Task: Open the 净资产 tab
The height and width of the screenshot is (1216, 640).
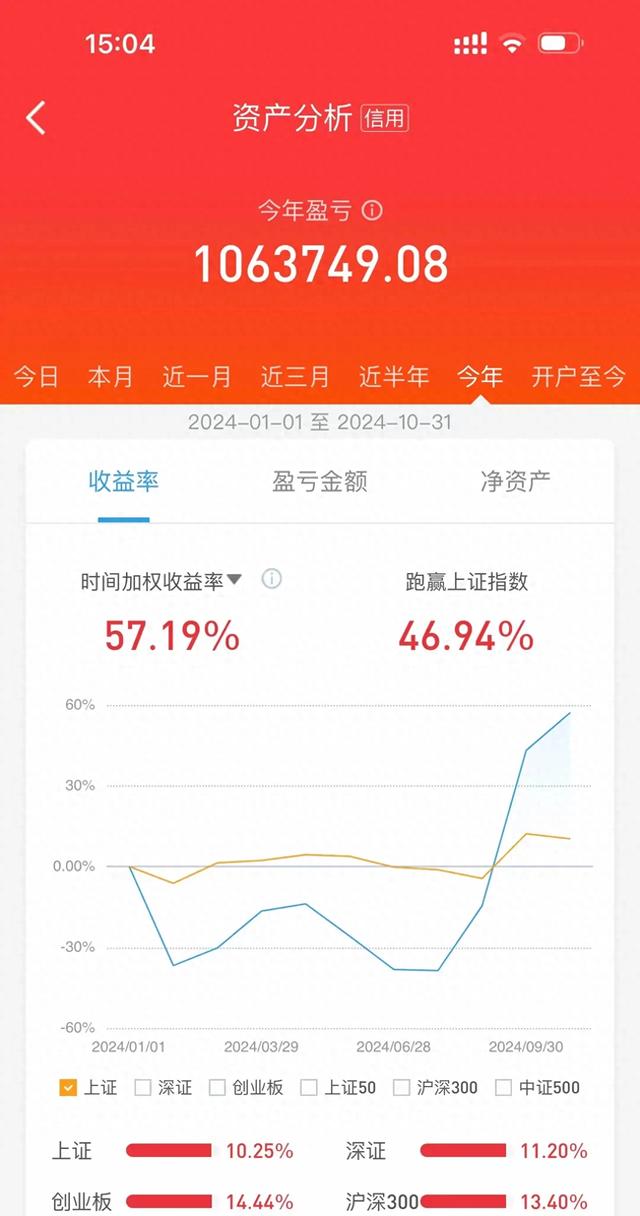Action: coord(516,482)
